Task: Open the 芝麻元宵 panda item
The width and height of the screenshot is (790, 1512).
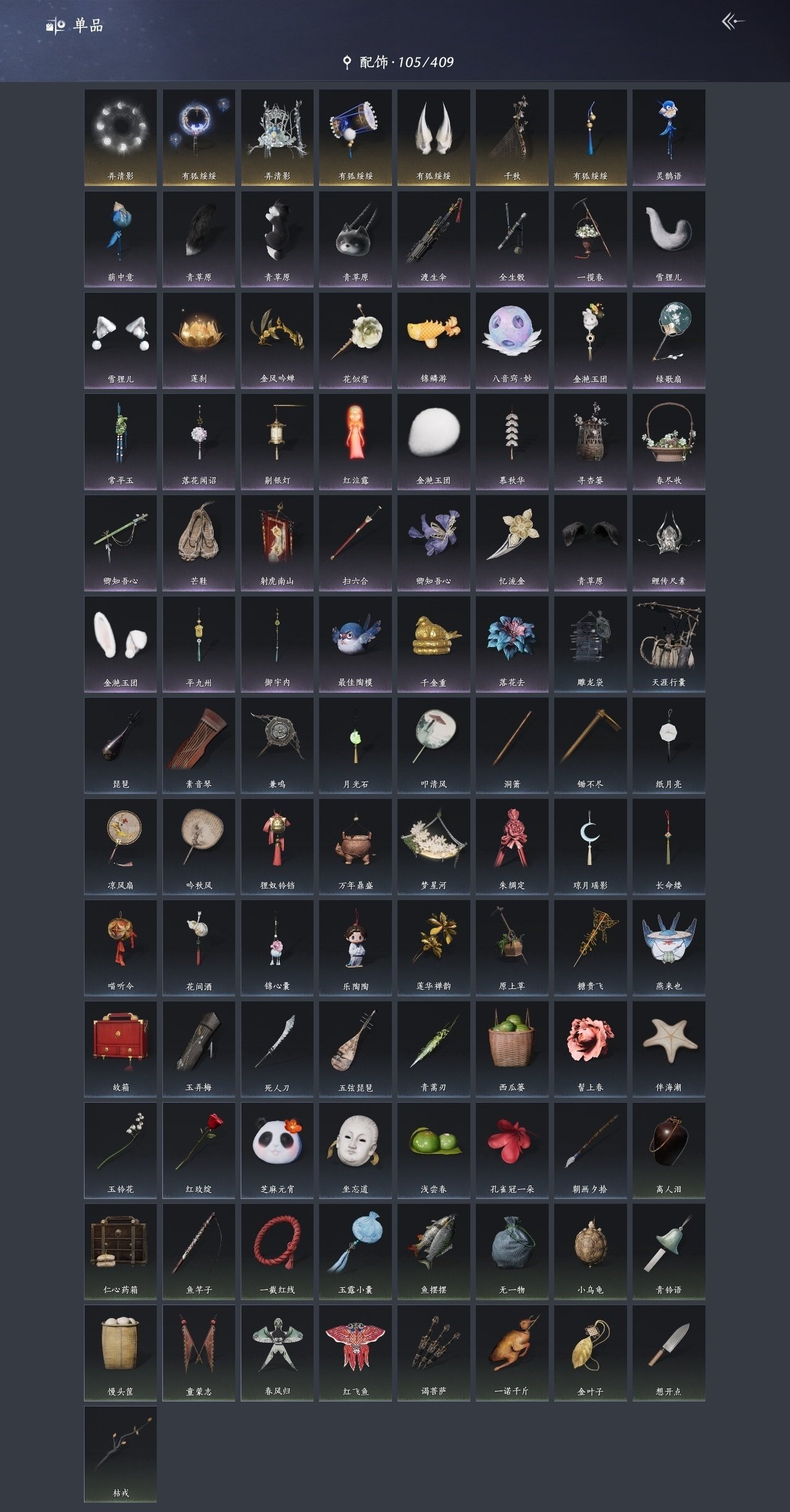Action: [x=276, y=1150]
